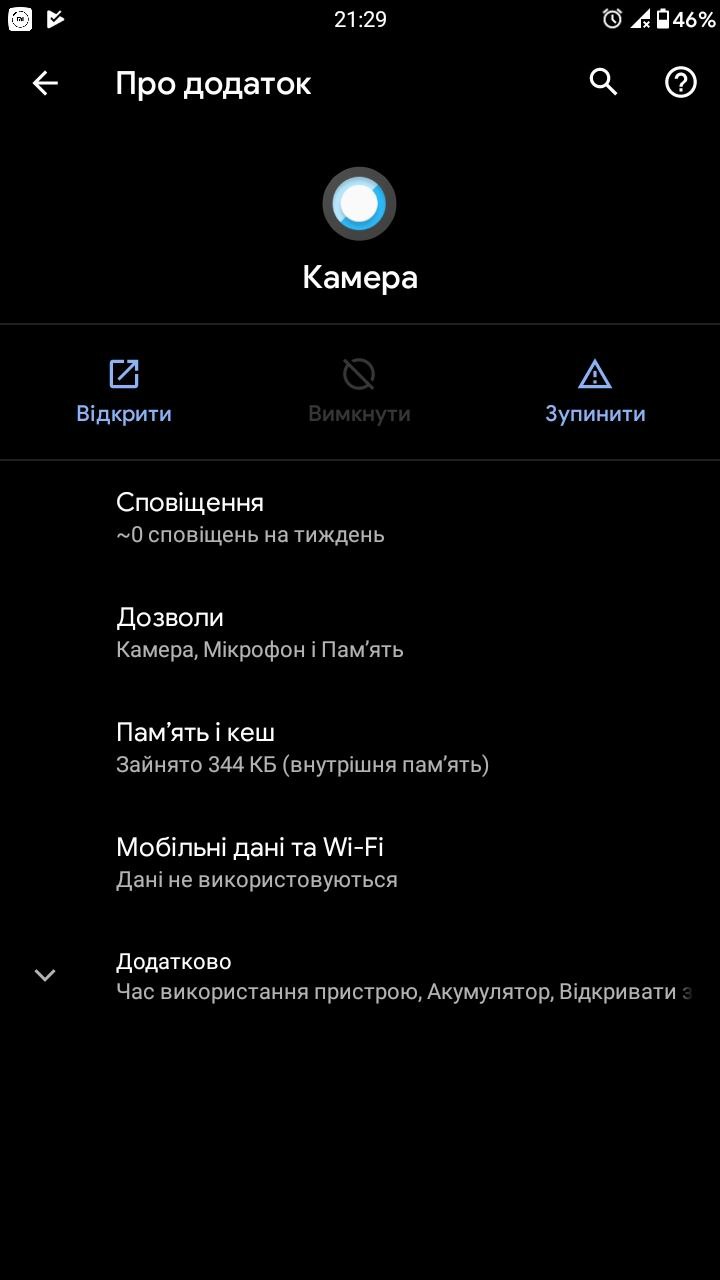Image resolution: width=720 pixels, height=1280 pixels.
Task: Expand the Додатково section
Action: tap(360, 976)
